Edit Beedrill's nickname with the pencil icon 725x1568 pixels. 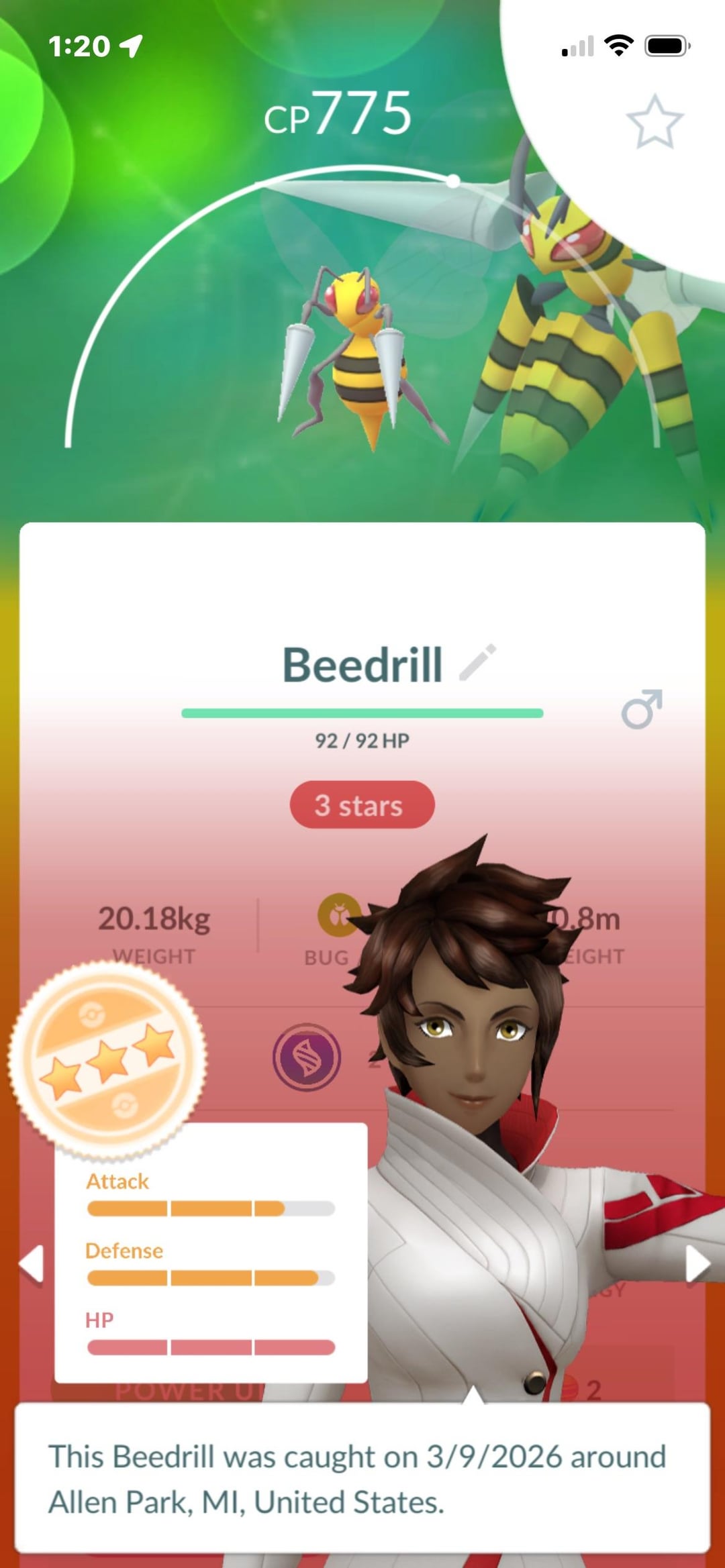coord(477,663)
